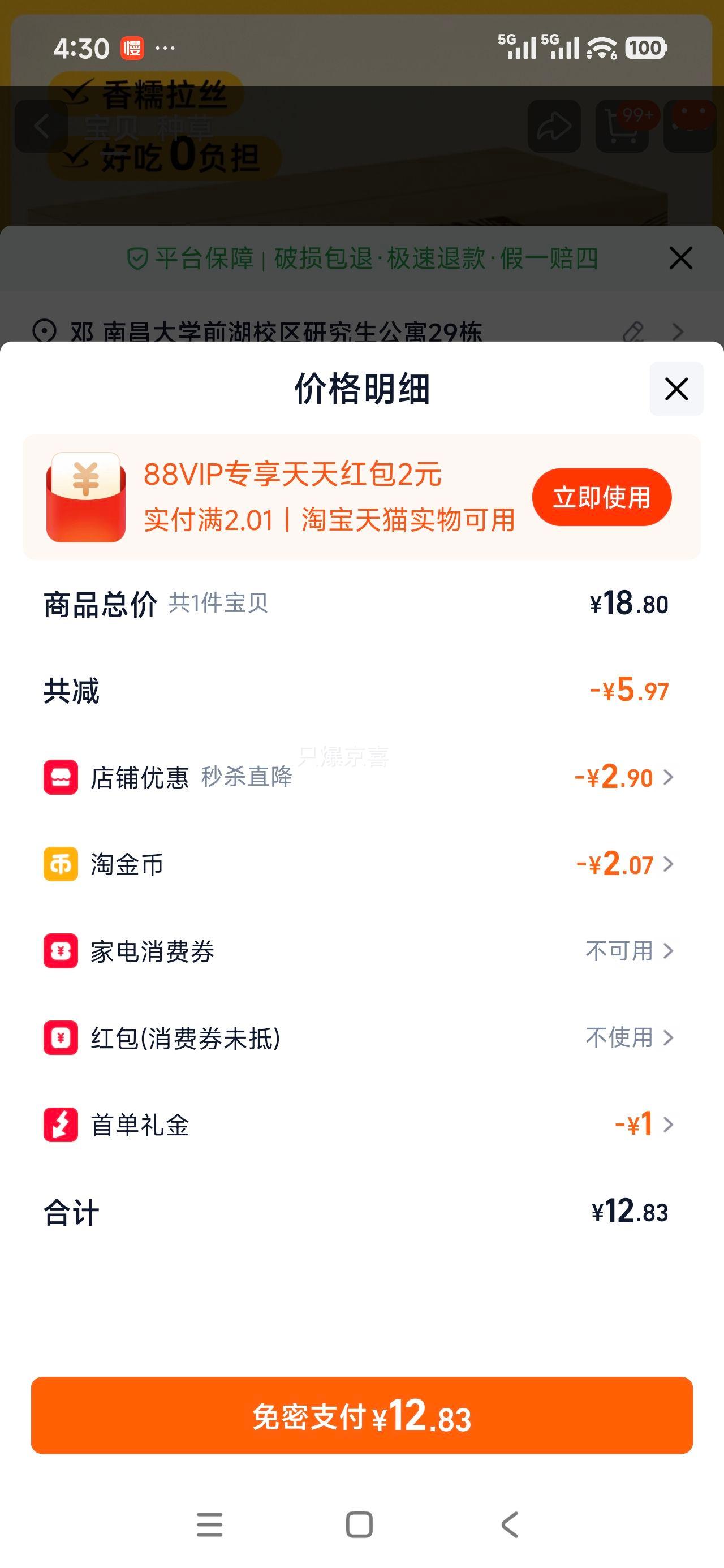Viewport: 724px width, 1568px height.
Task: Click the 淘金币 gold coin icon
Action: 61,864
